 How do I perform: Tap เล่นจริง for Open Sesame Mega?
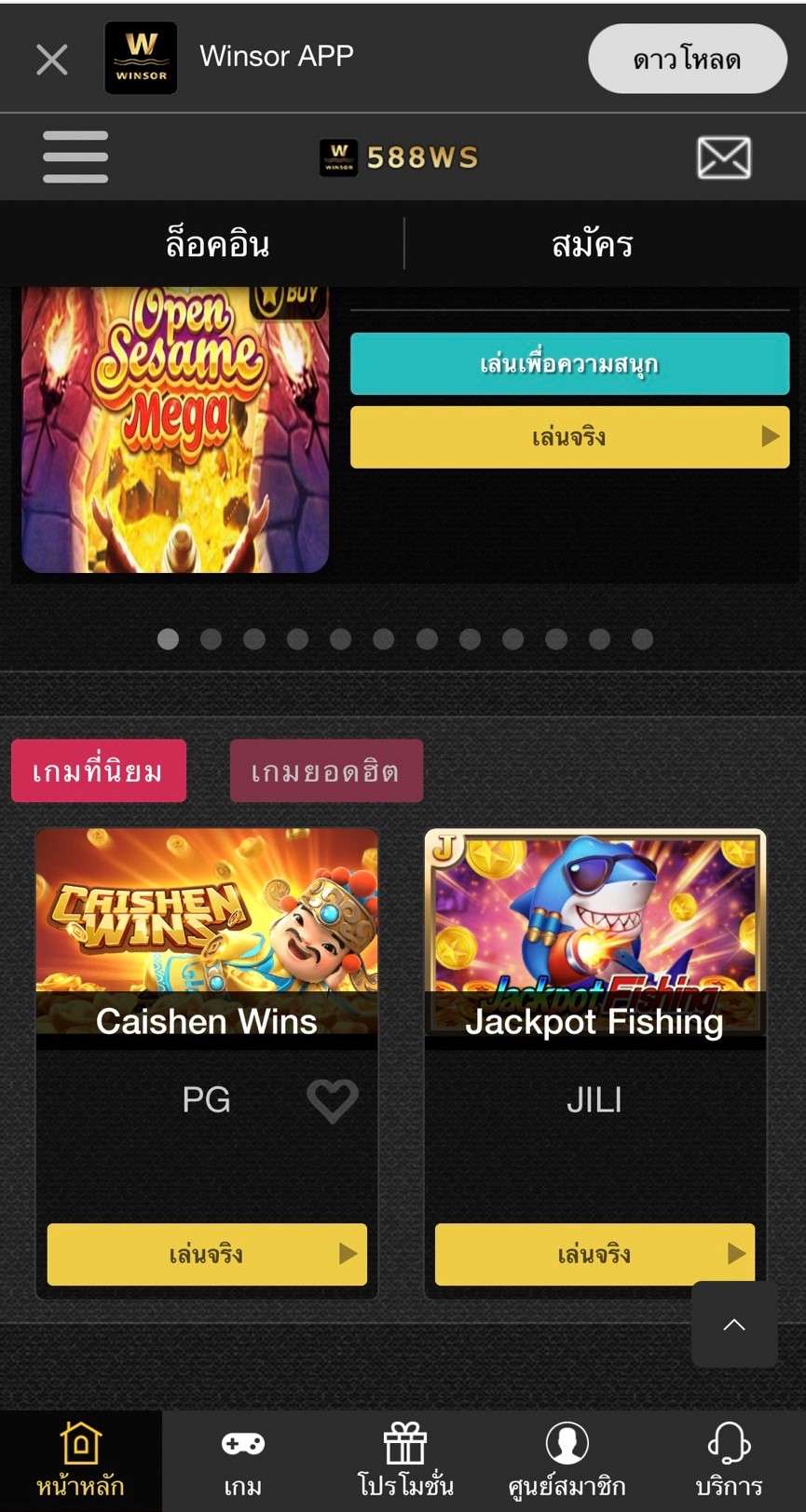tap(569, 437)
